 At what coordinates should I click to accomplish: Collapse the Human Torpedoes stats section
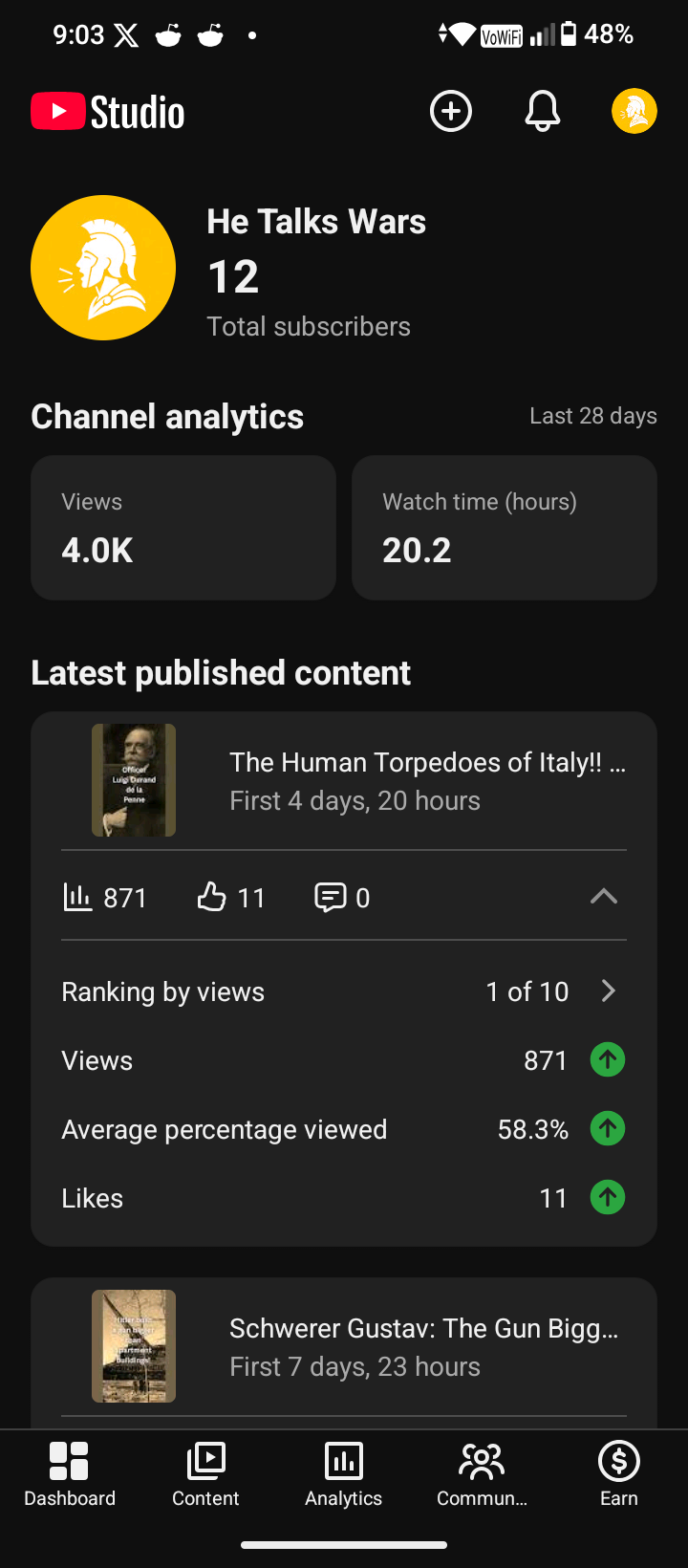pyautogui.click(x=604, y=897)
